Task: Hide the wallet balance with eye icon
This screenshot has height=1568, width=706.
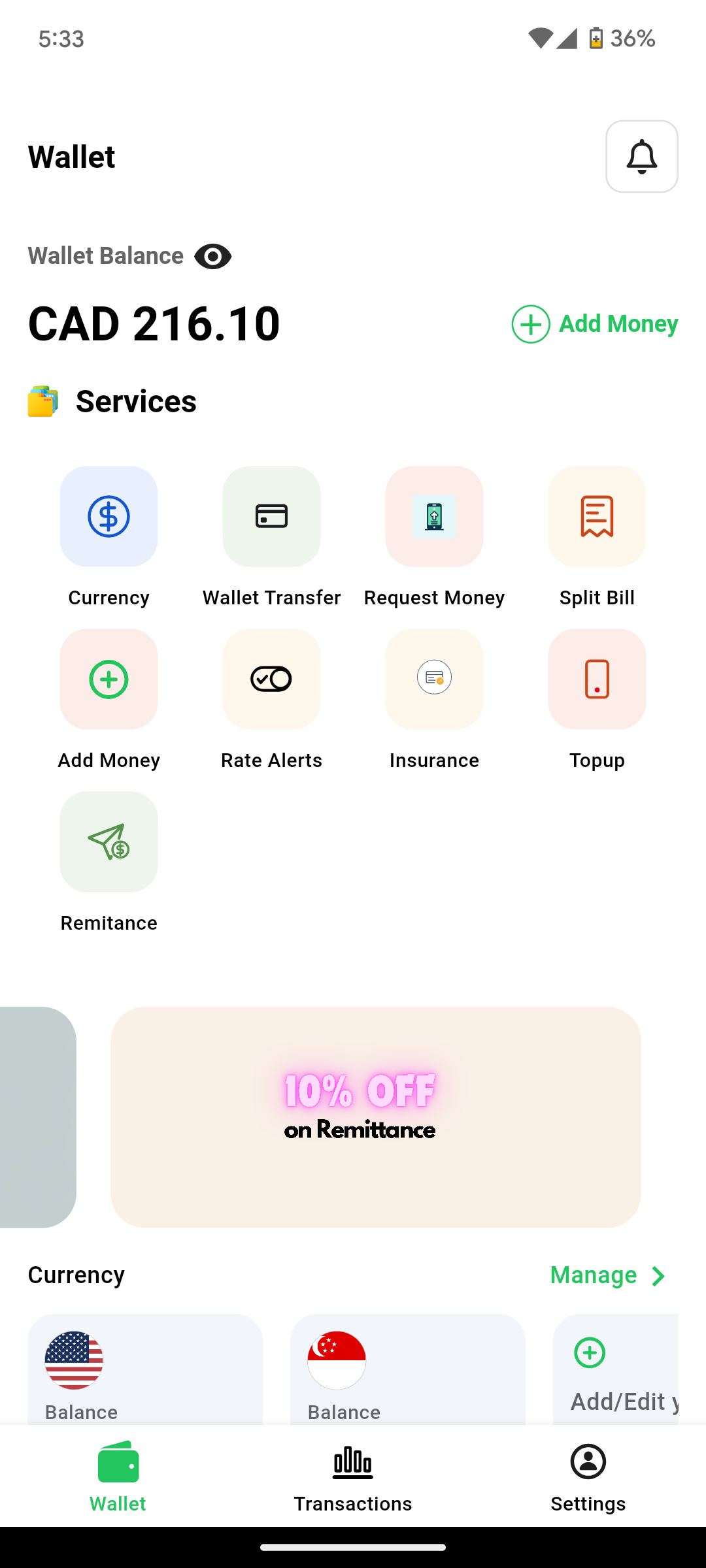Action: point(212,257)
